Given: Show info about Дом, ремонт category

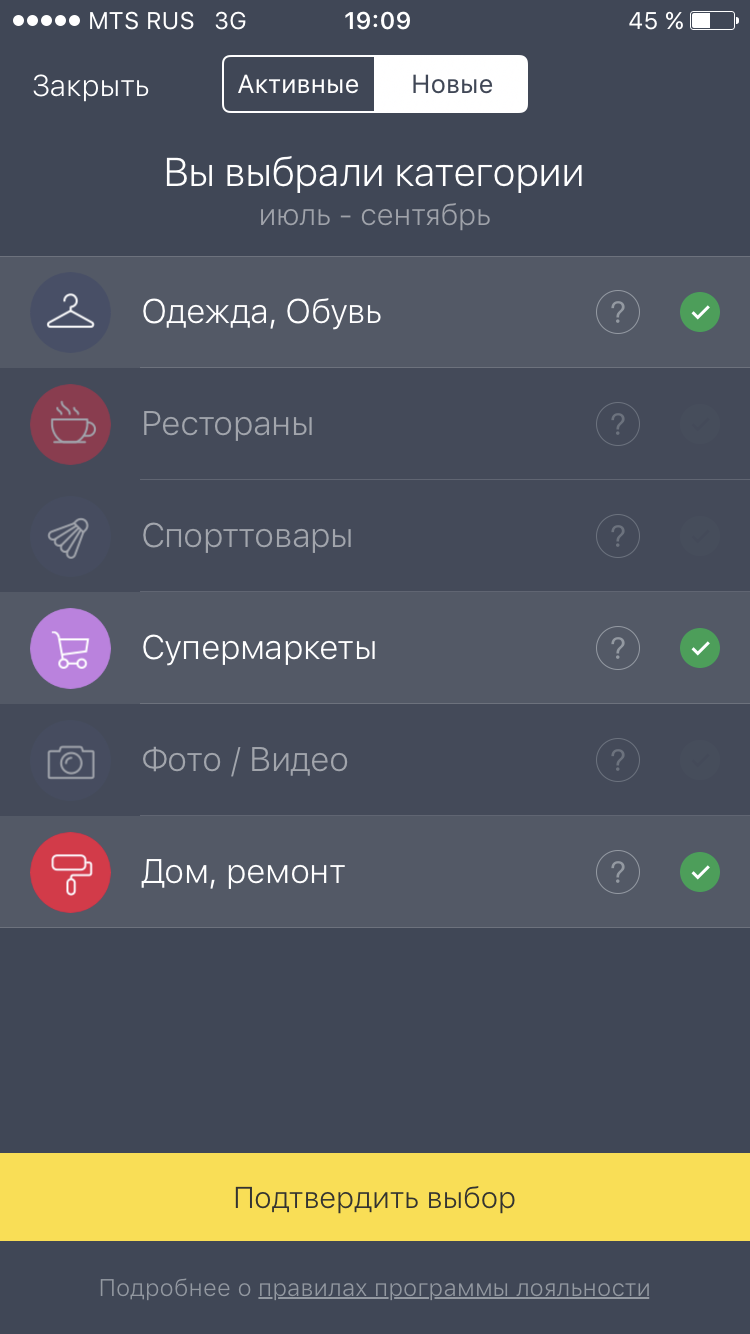Looking at the screenshot, I should pos(617,873).
